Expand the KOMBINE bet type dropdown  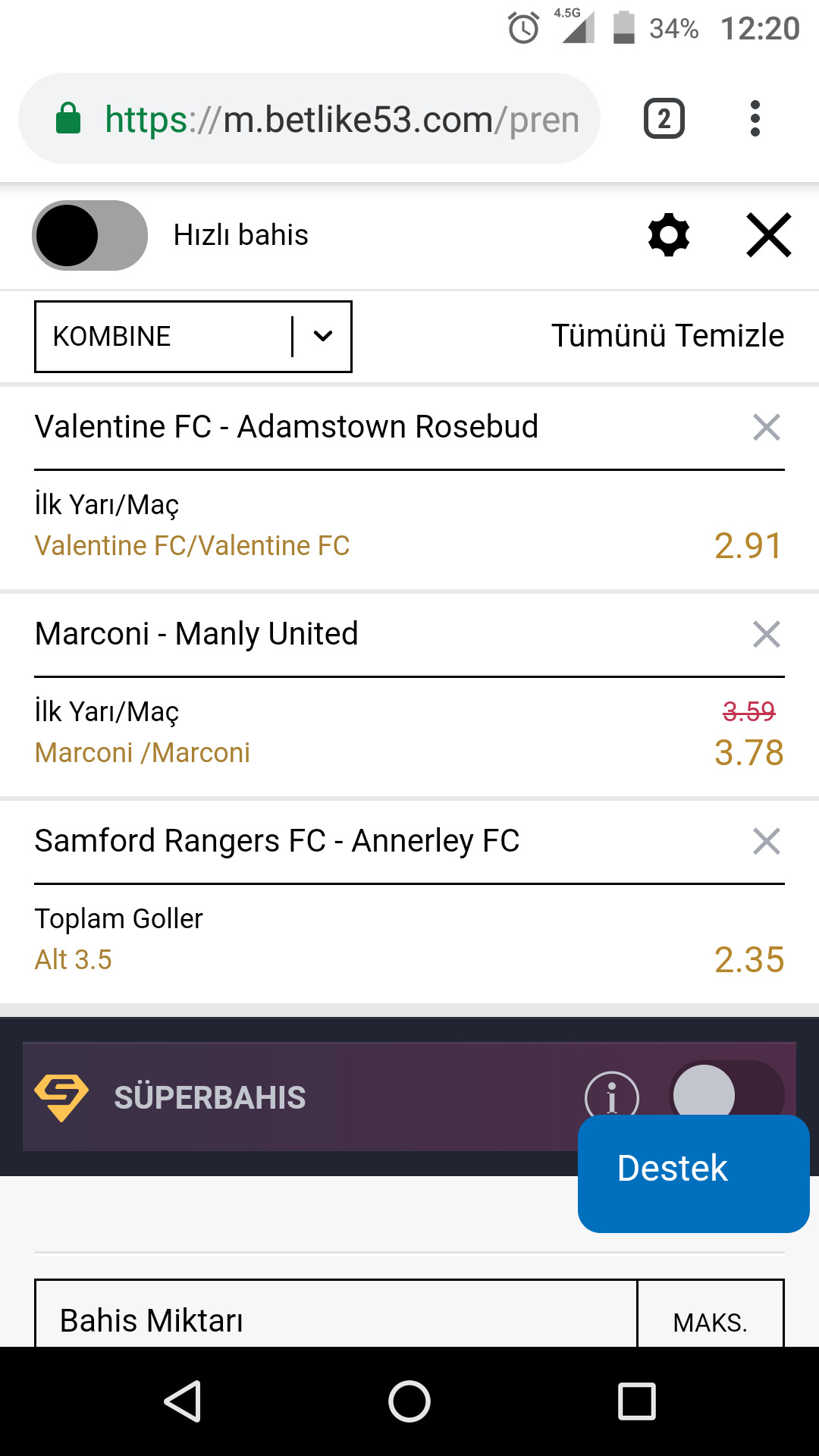tap(193, 337)
